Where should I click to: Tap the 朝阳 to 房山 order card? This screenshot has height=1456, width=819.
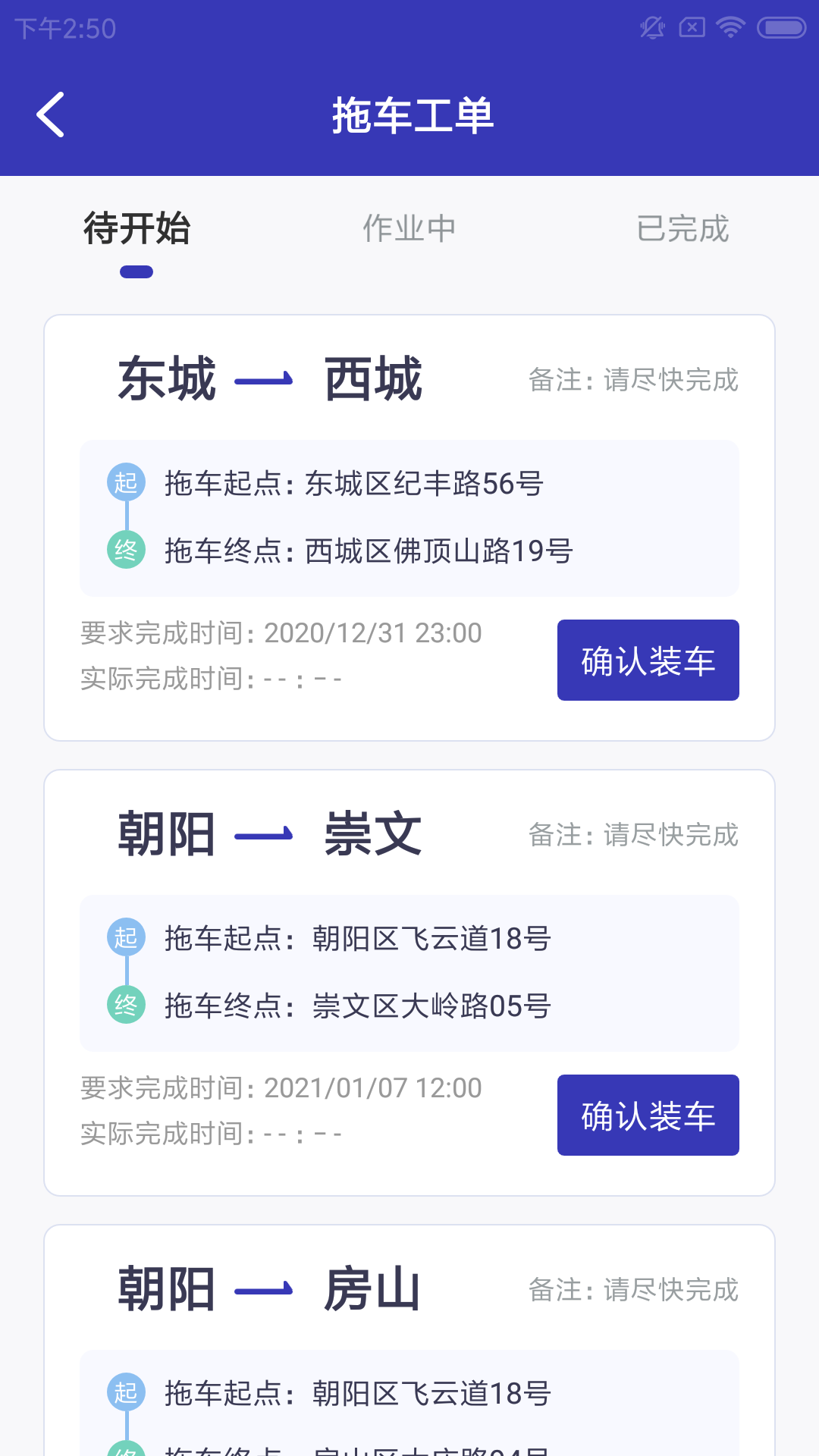[409, 1327]
